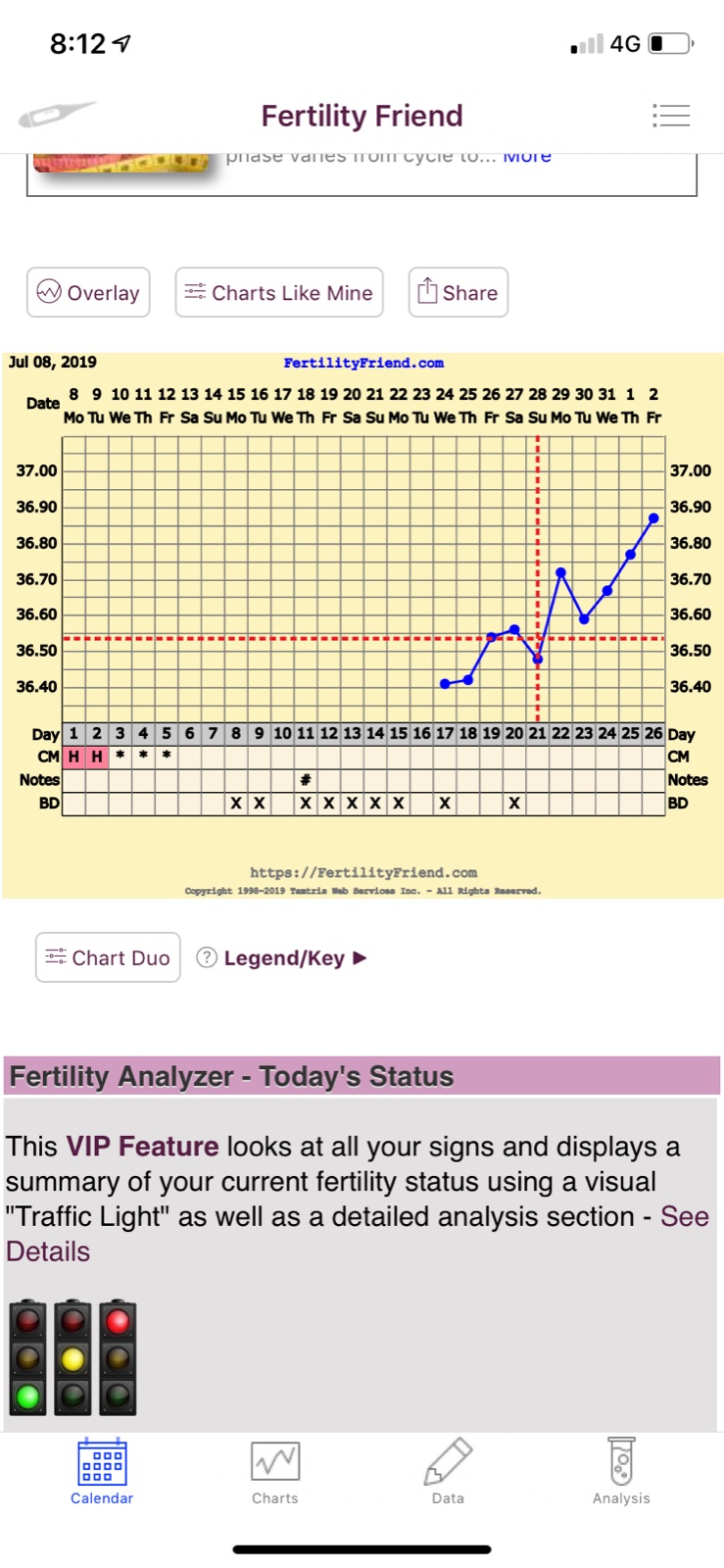This screenshot has width=724, height=1568.
Task: Tap the thermometer icon in header
Action: [57, 115]
